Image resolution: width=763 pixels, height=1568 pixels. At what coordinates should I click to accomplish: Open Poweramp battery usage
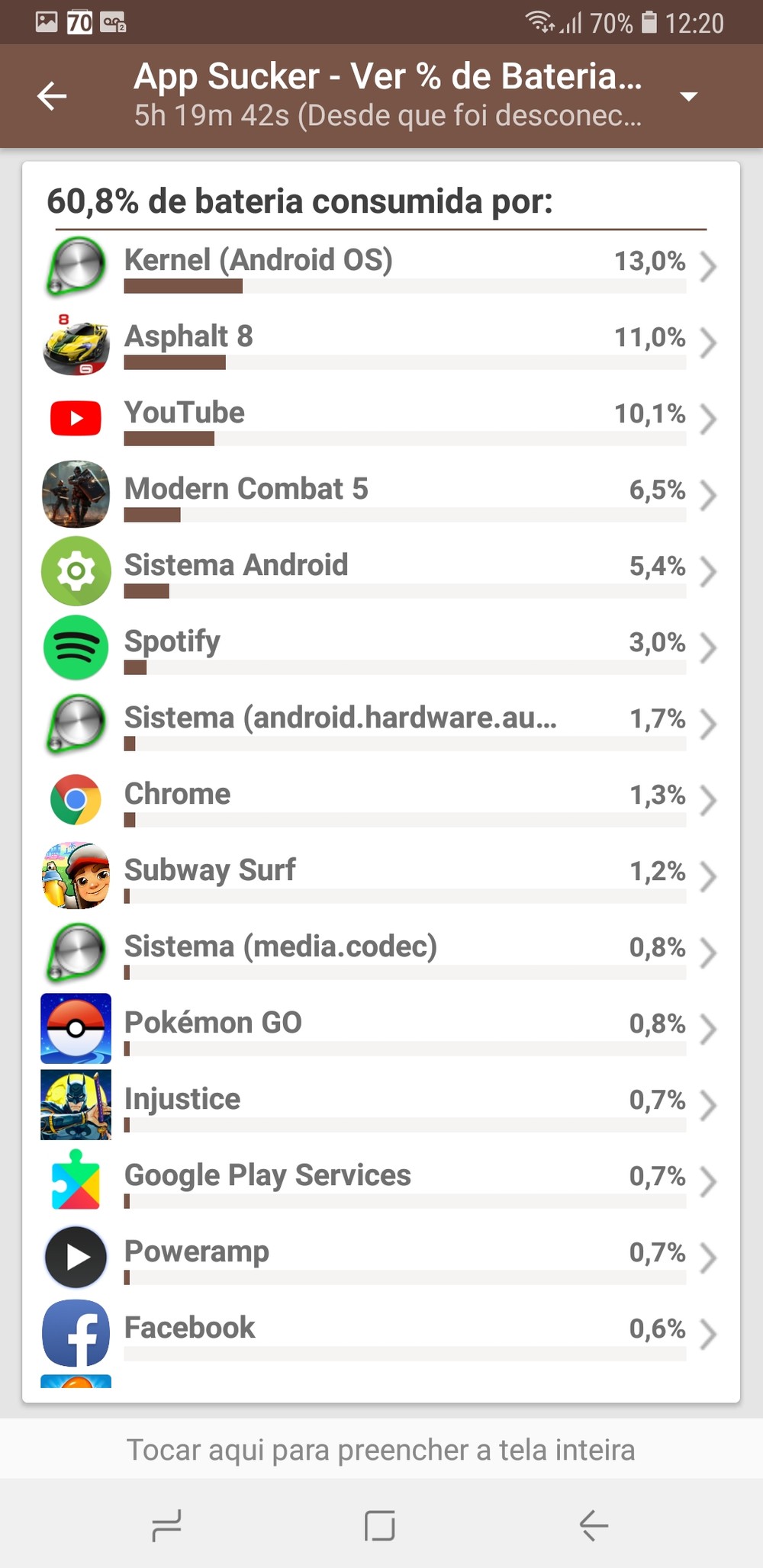tap(381, 1258)
